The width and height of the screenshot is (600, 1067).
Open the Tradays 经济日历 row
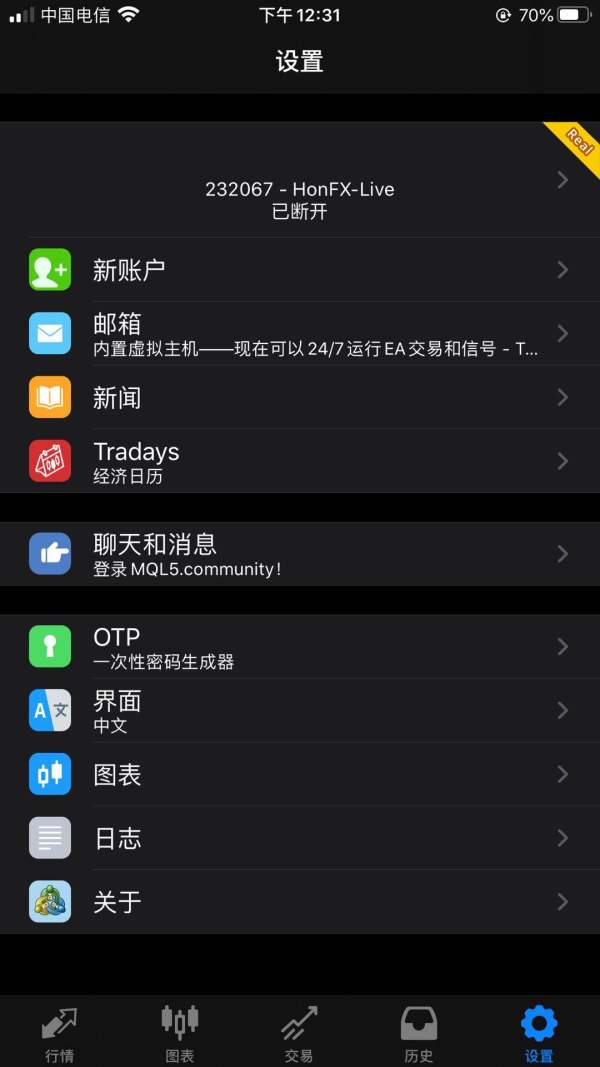[300, 461]
